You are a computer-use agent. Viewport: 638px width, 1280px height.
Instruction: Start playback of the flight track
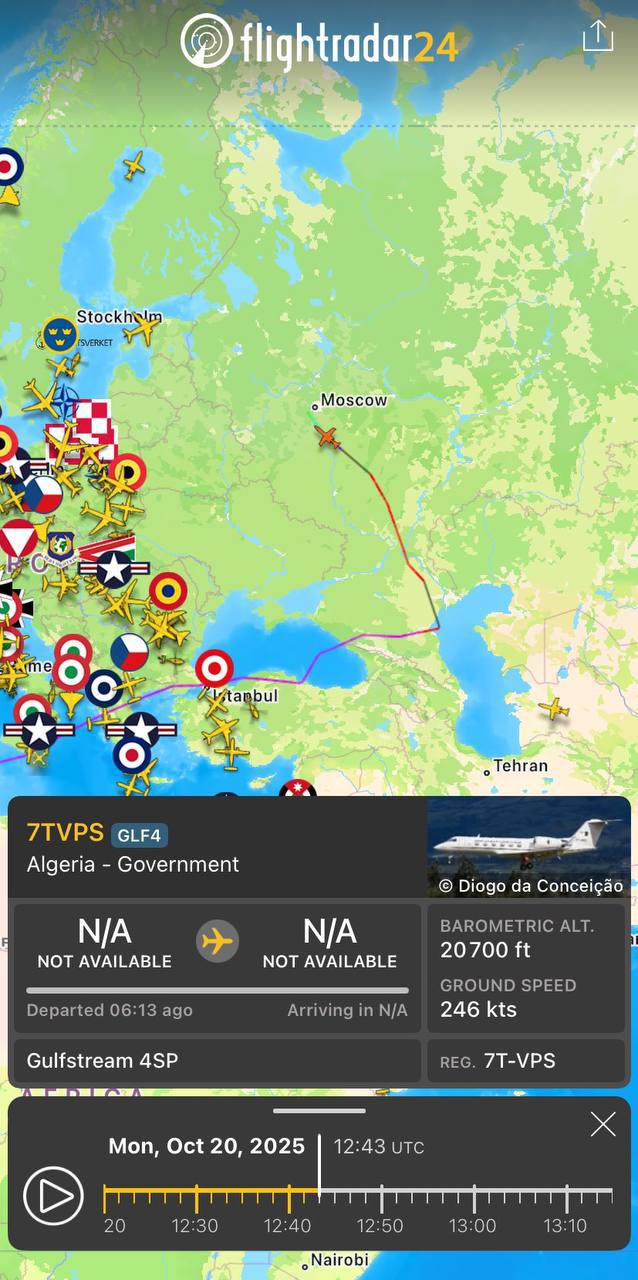[53, 1195]
